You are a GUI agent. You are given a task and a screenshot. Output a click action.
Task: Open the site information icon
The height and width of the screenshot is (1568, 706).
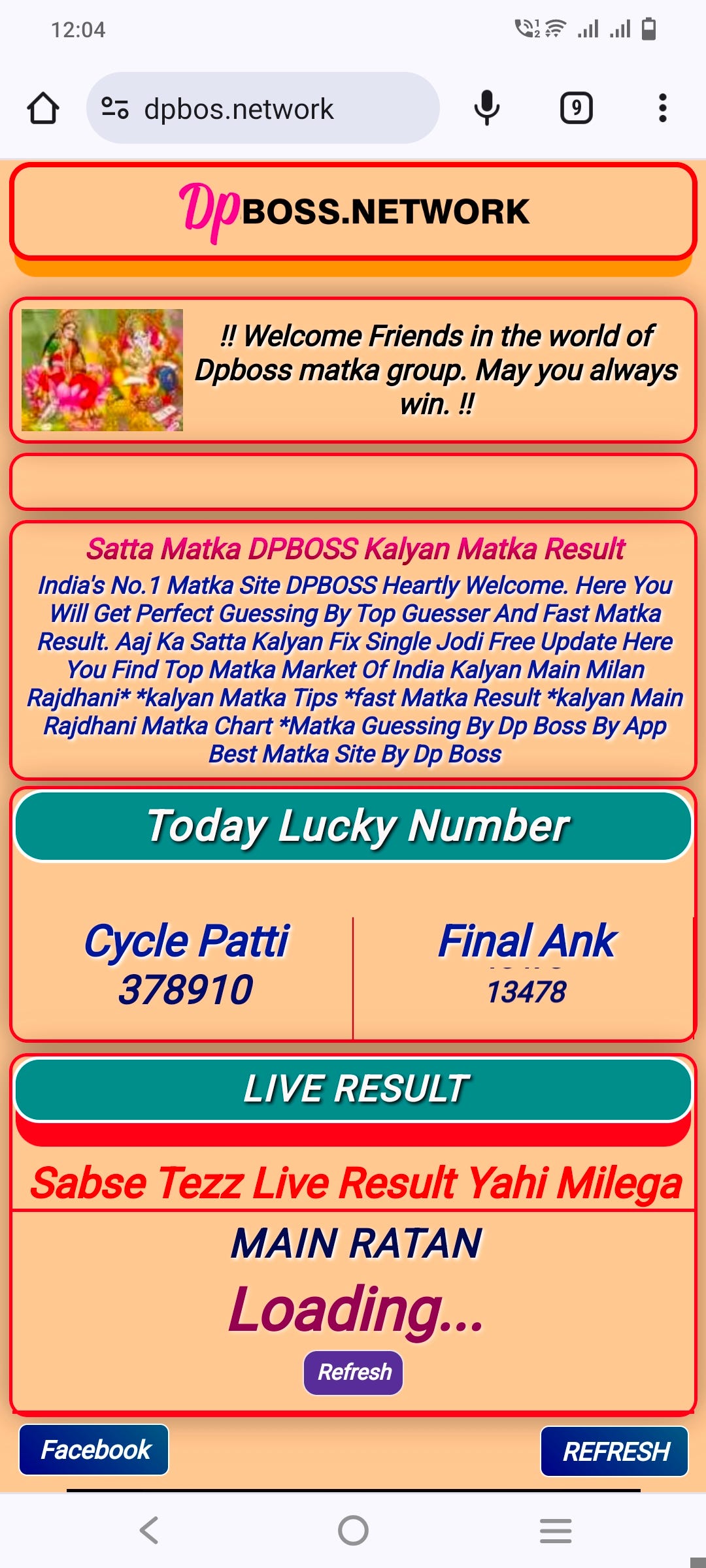point(114,108)
